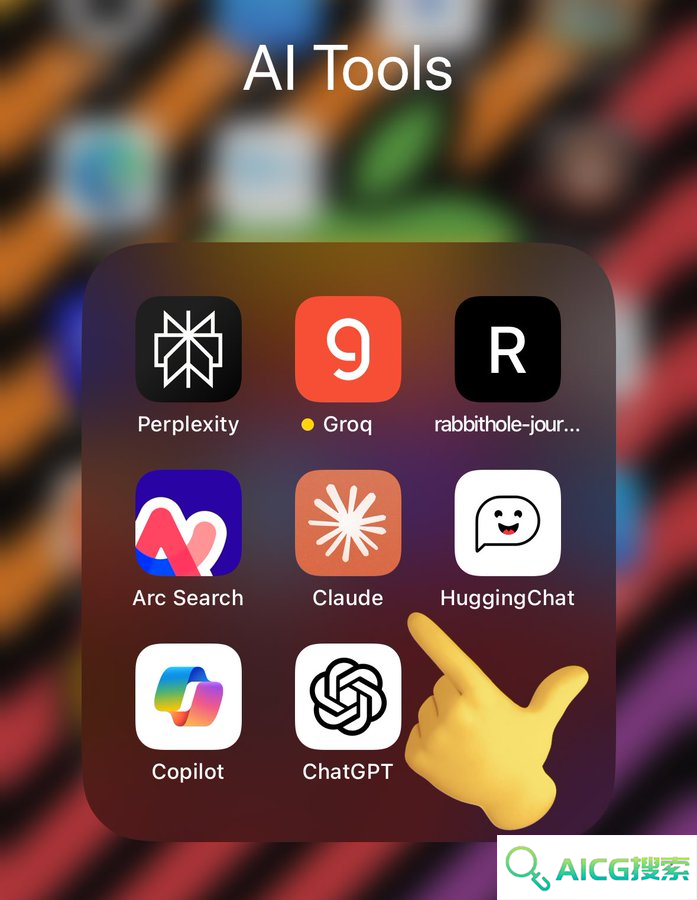
Task: Launch the ChatGPT app
Action: 348,697
